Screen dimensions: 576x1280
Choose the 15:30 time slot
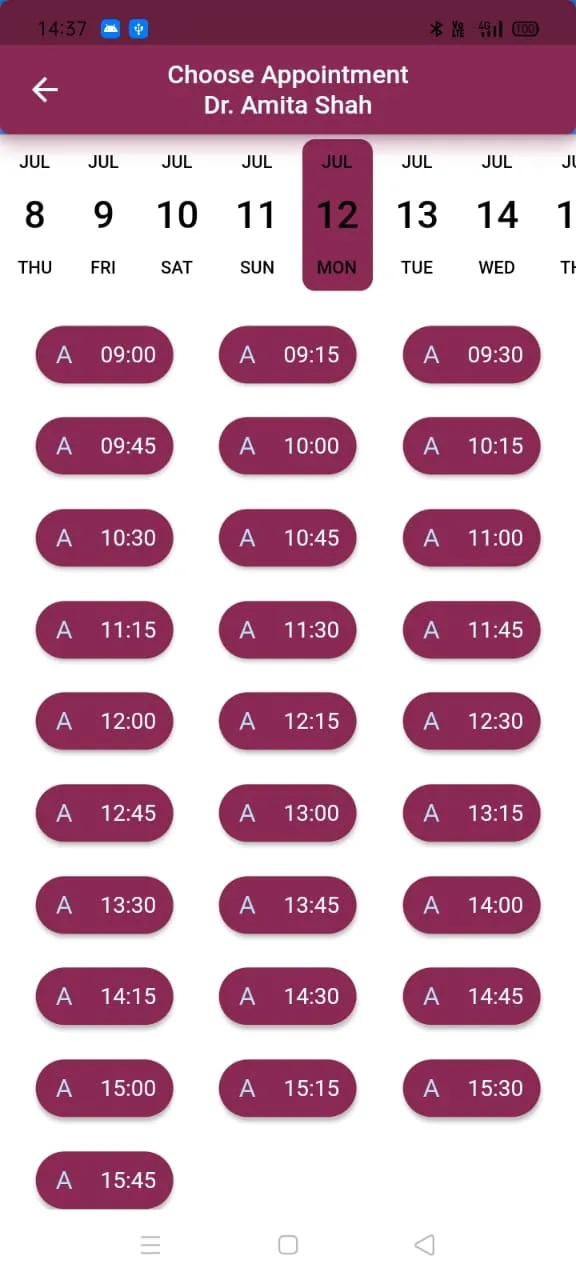472,1088
